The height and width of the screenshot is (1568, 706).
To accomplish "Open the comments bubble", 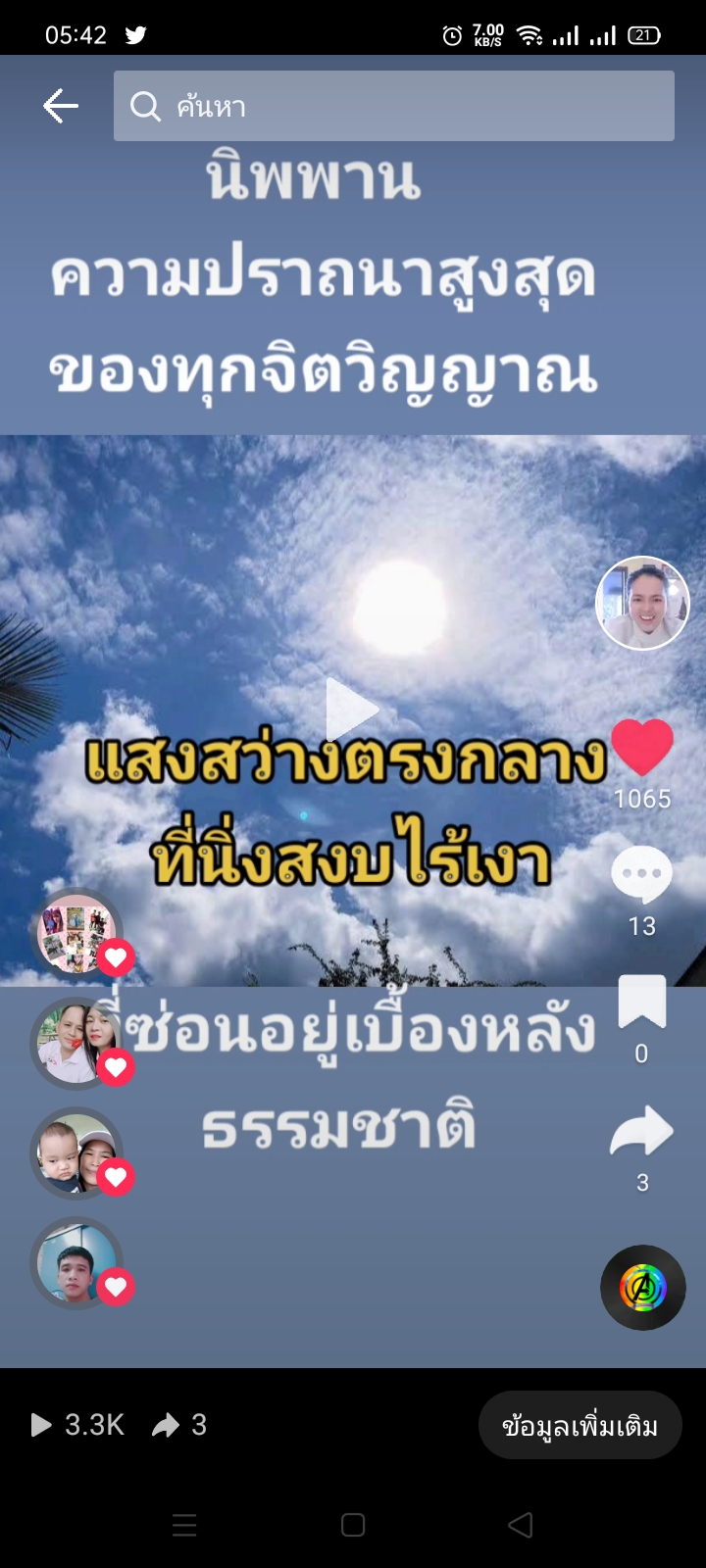I will click(641, 875).
